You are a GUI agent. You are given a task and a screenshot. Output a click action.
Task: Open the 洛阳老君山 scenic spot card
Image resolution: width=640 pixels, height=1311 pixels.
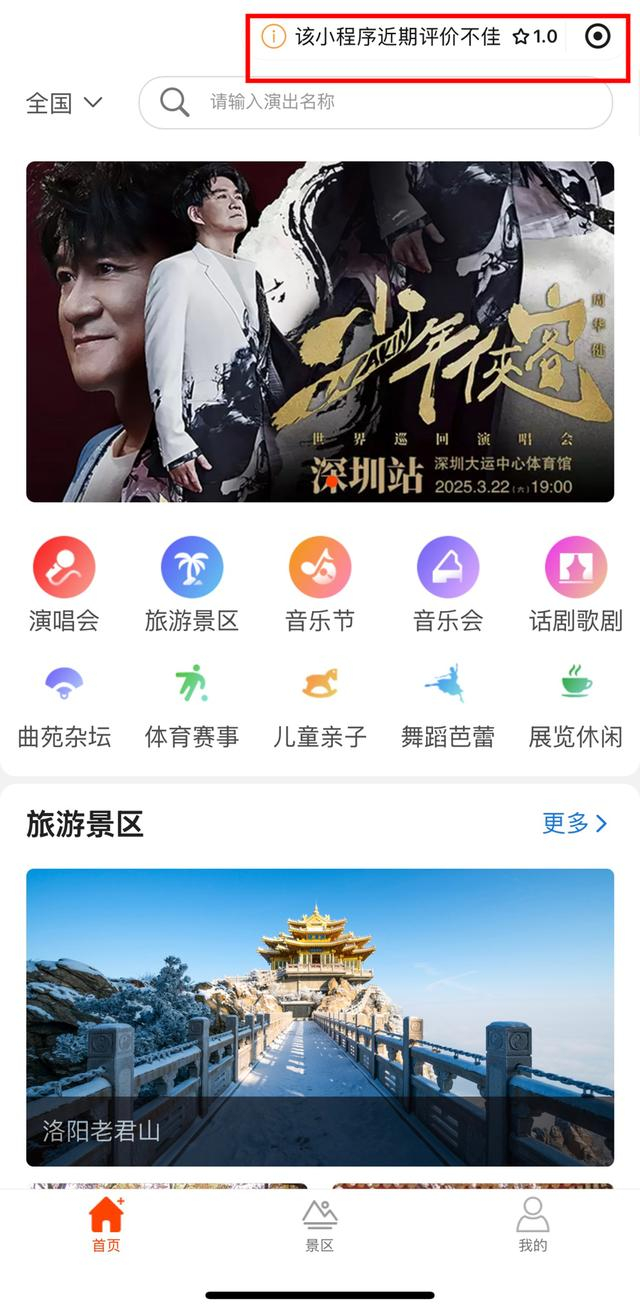320,1016
